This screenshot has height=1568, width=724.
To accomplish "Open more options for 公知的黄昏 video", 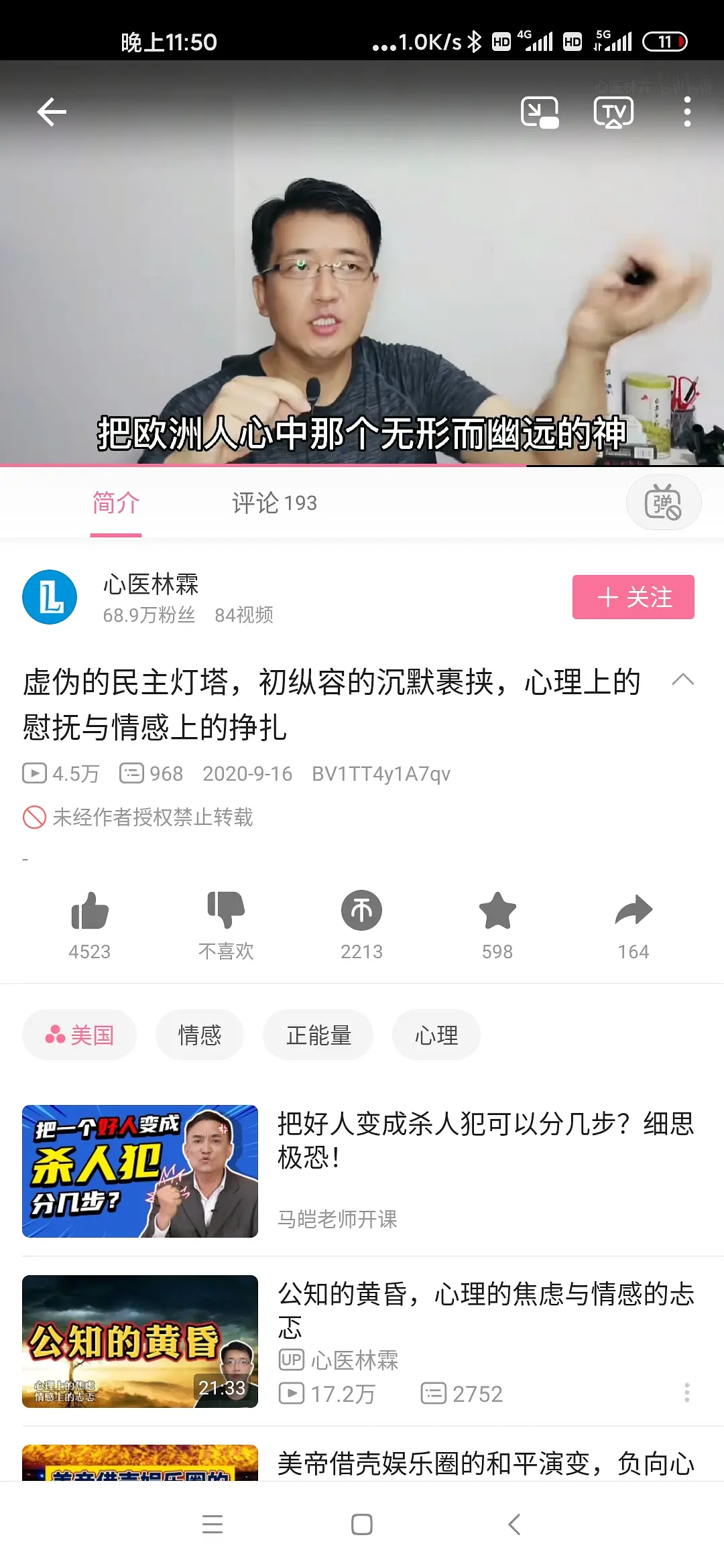I will (x=686, y=1392).
